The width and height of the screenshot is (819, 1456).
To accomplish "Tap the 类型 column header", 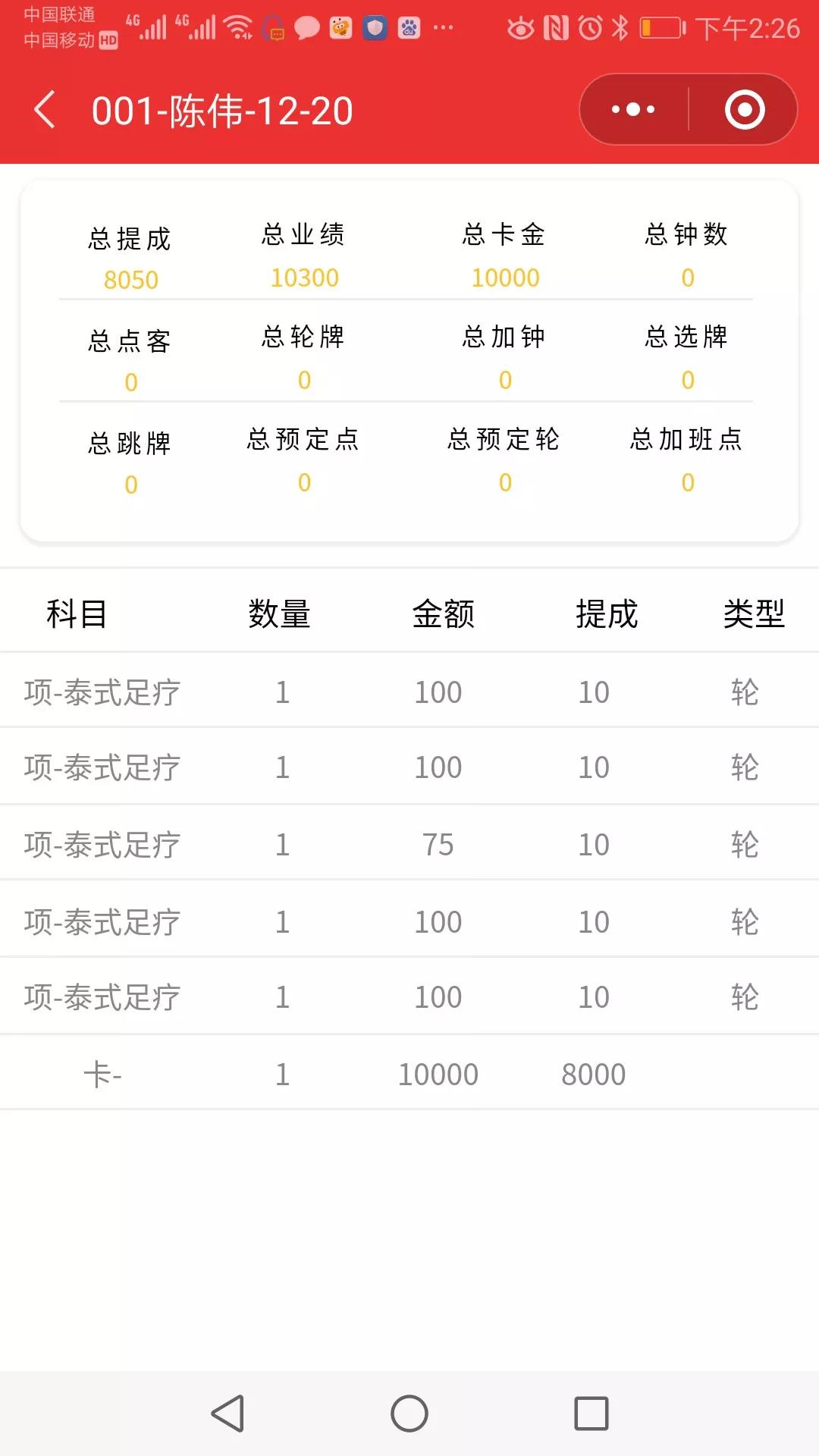I will coord(755,615).
